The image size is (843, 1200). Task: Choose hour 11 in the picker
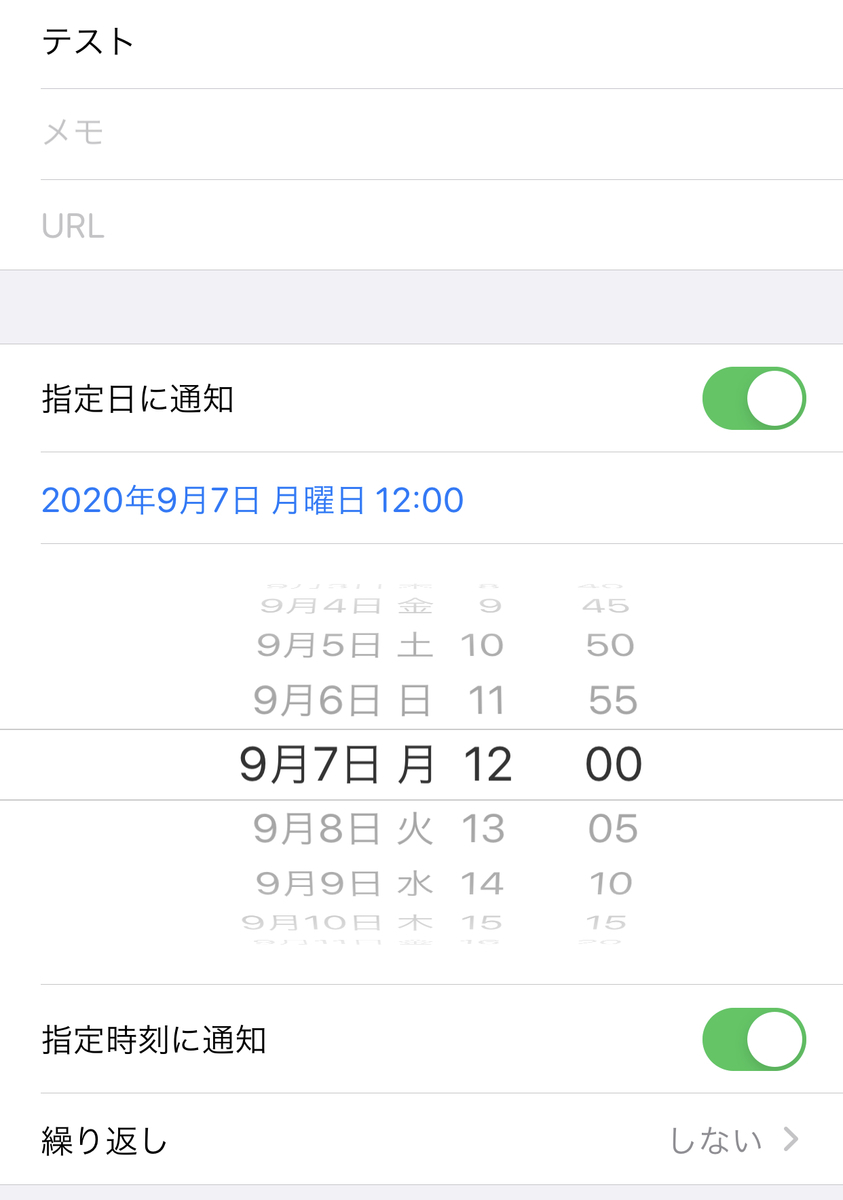coord(486,701)
